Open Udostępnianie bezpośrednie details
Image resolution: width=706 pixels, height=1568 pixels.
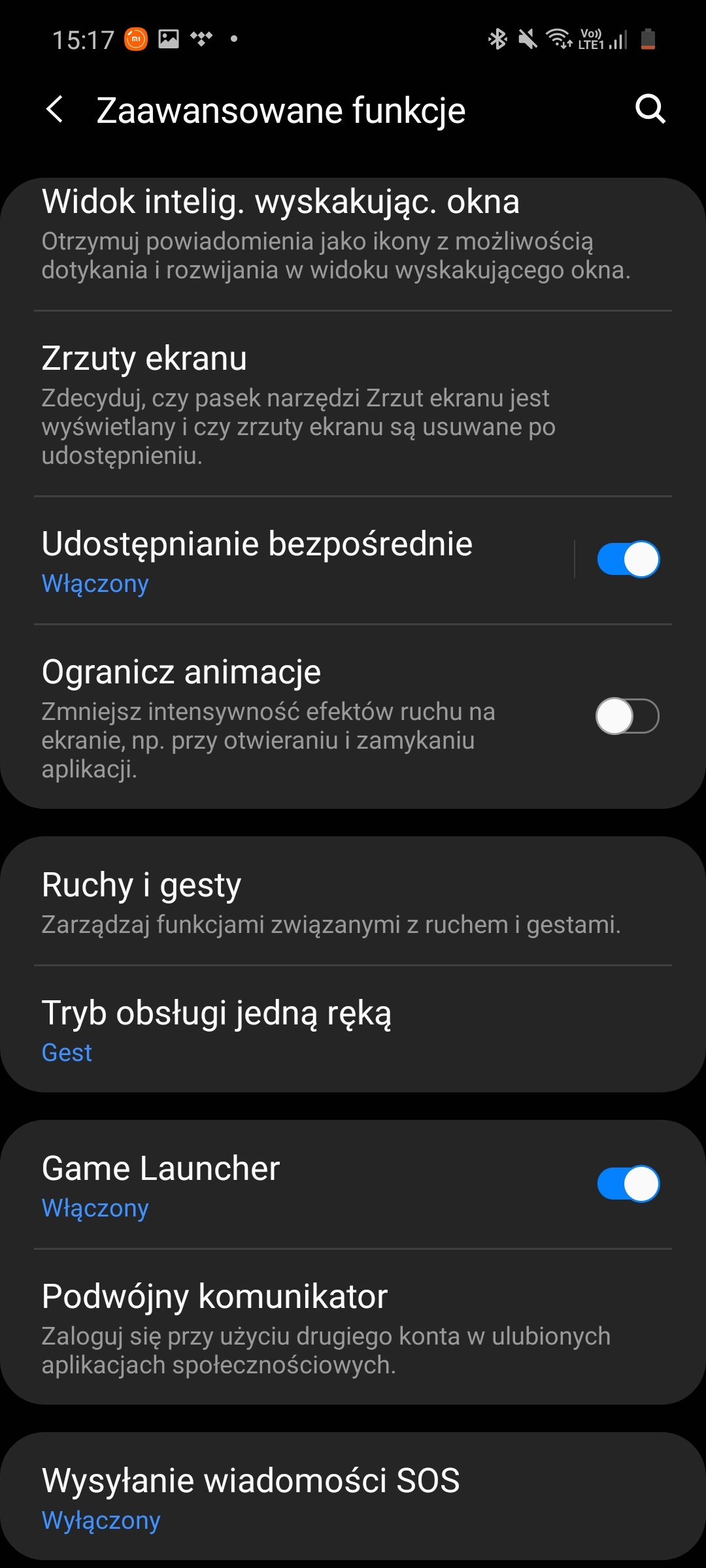[x=288, y=561]
